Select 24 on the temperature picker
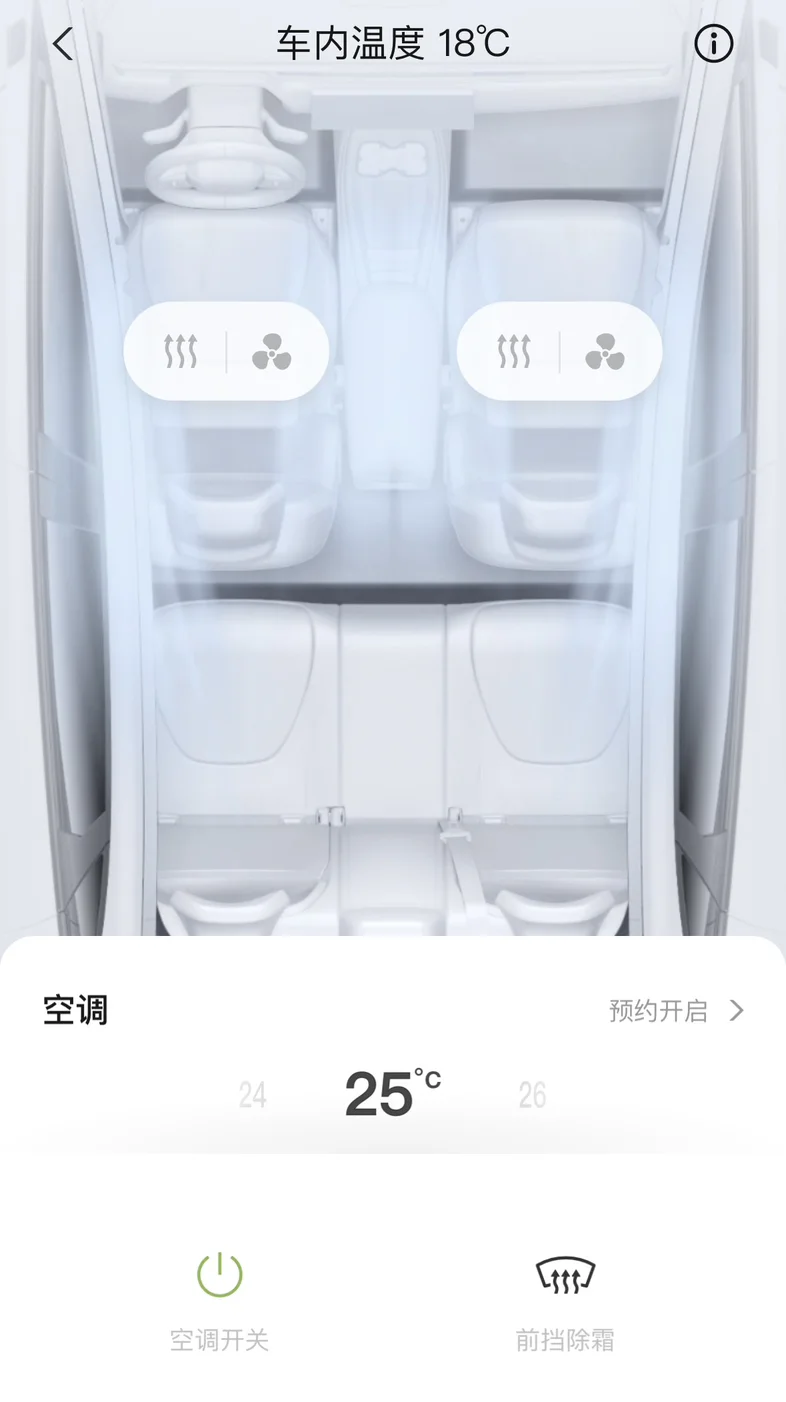Screen dimensions: 786x1402 [252, 1096]
